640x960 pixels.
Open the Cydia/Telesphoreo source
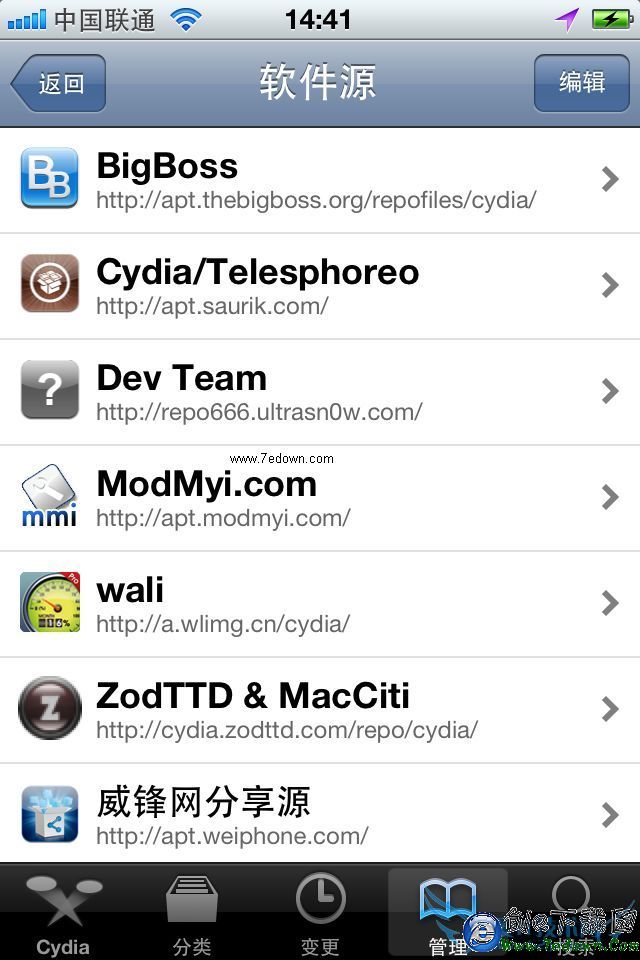(320, 286)
